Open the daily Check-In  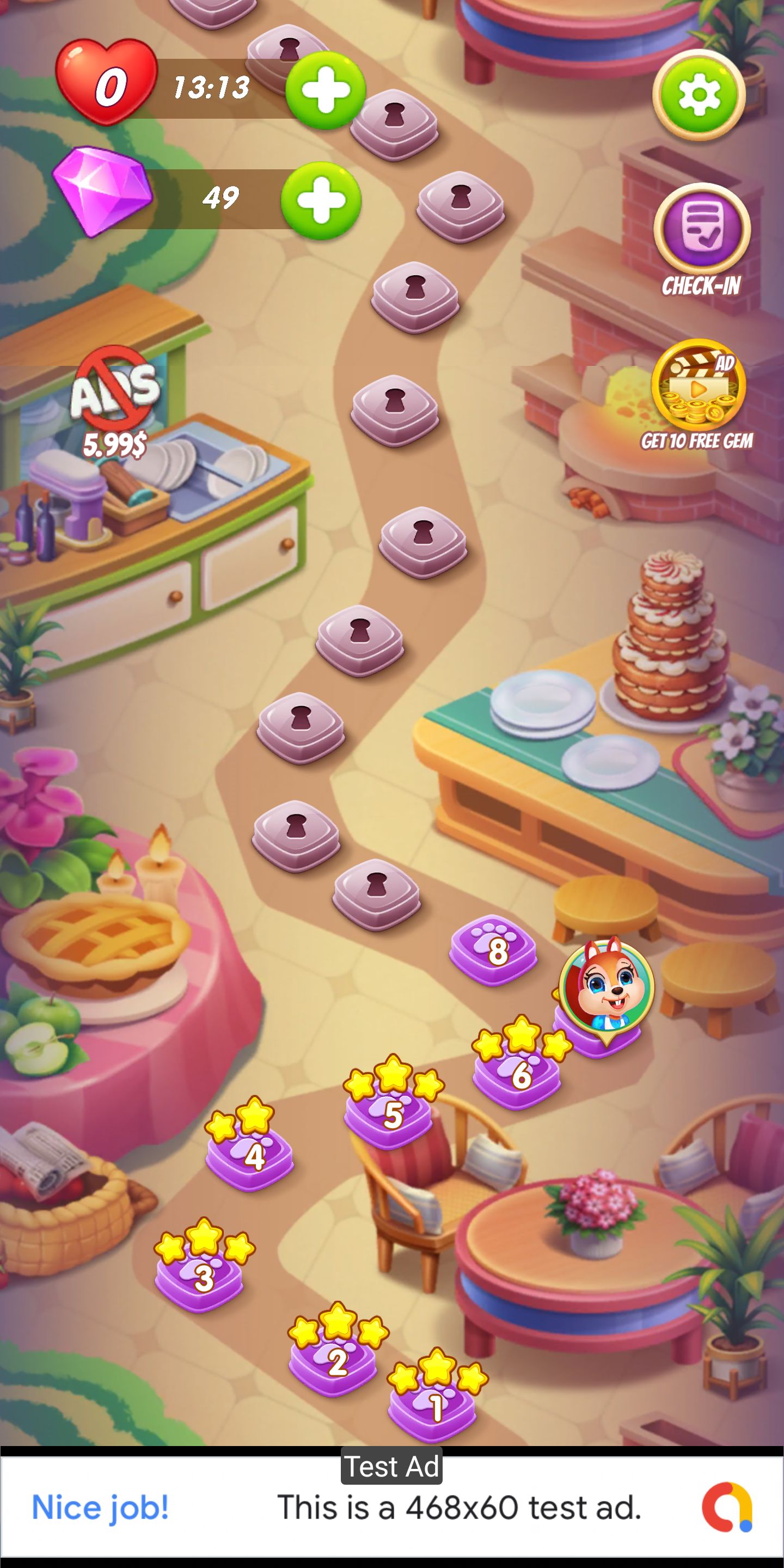click(x=701, y=231)
